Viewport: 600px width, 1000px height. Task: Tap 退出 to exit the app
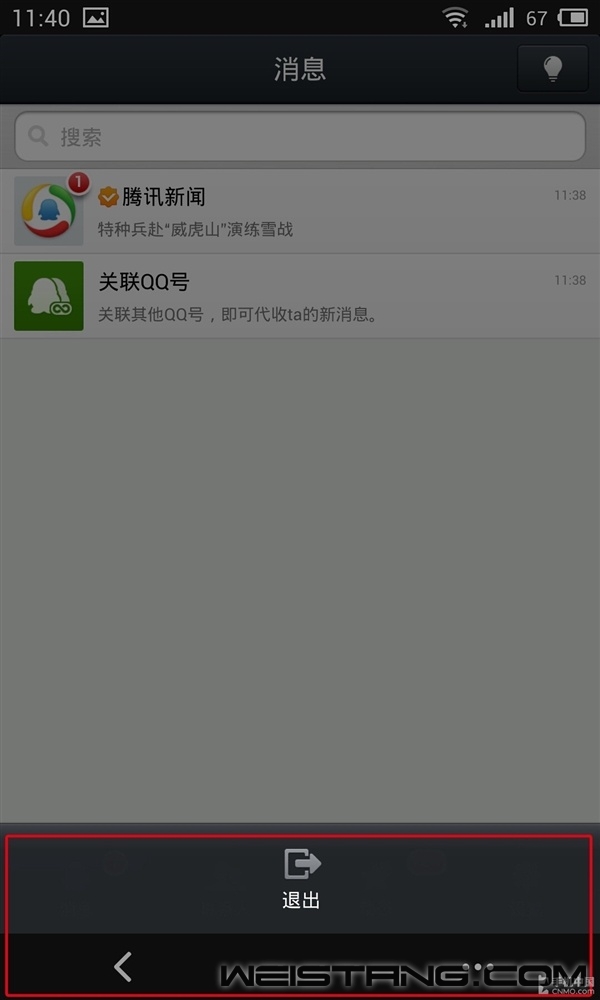[301, 878]
